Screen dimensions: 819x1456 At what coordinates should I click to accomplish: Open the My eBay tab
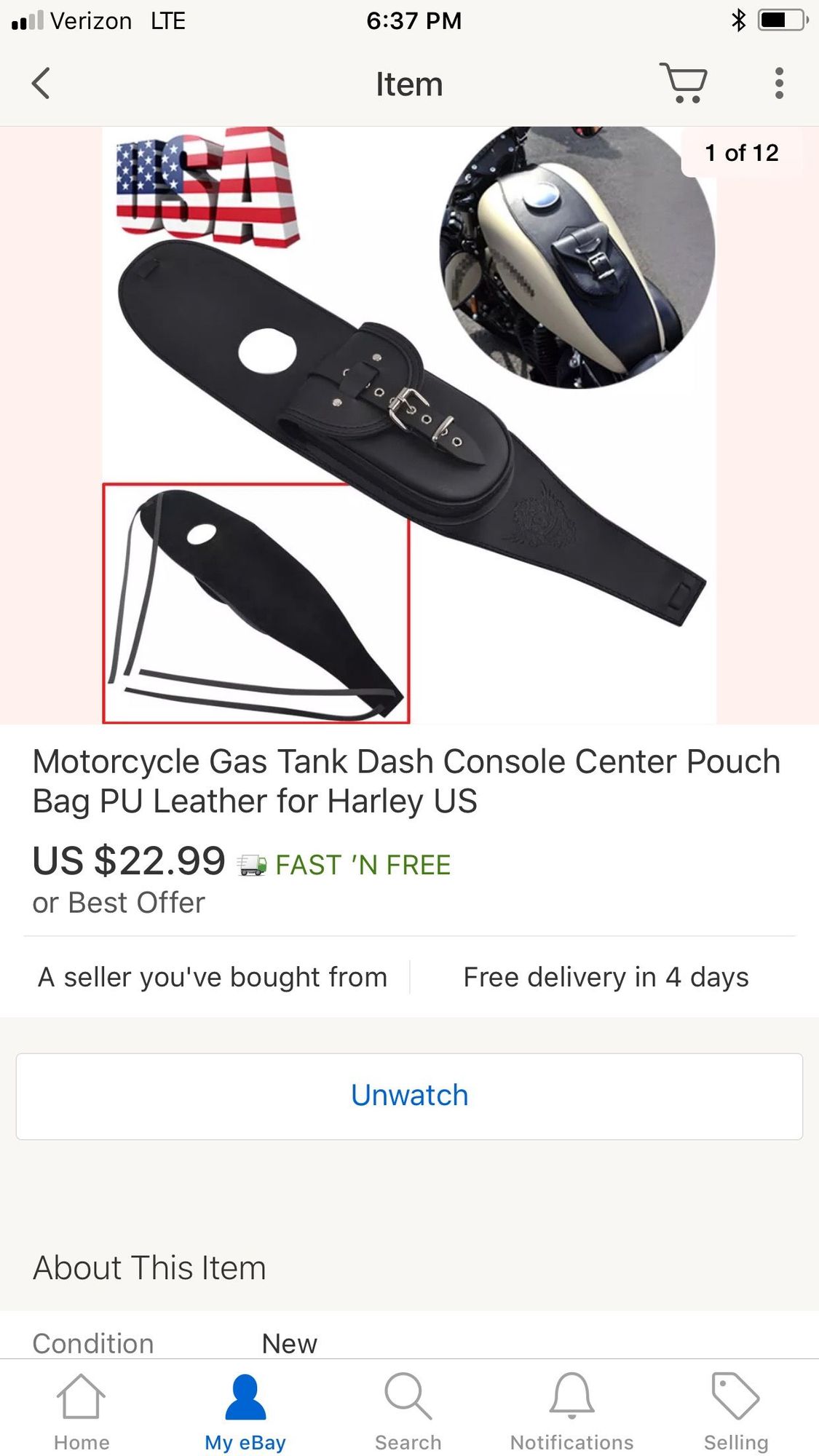[245, 1410]
